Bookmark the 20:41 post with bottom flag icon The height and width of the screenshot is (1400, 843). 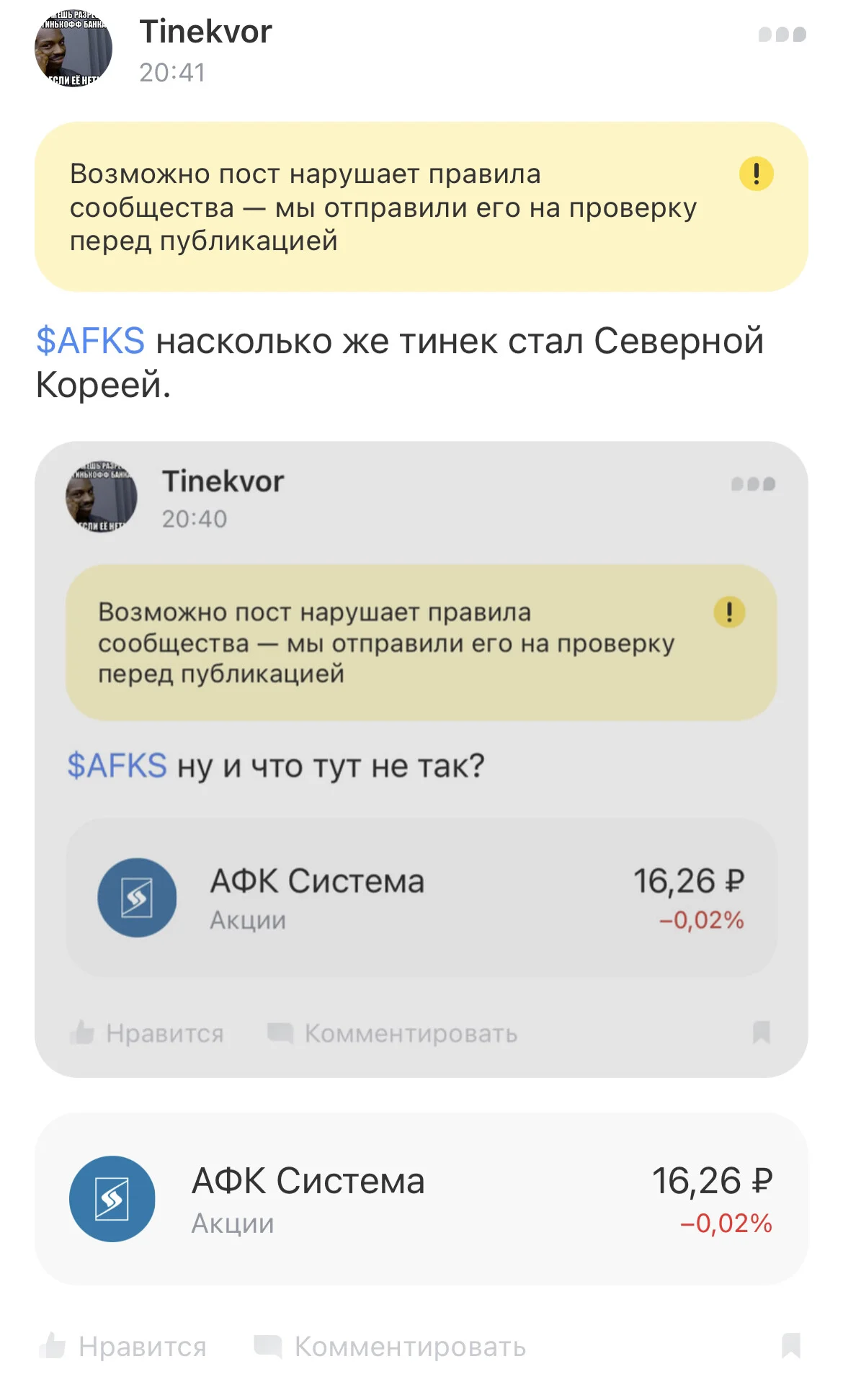click(x=791, y=1345)
